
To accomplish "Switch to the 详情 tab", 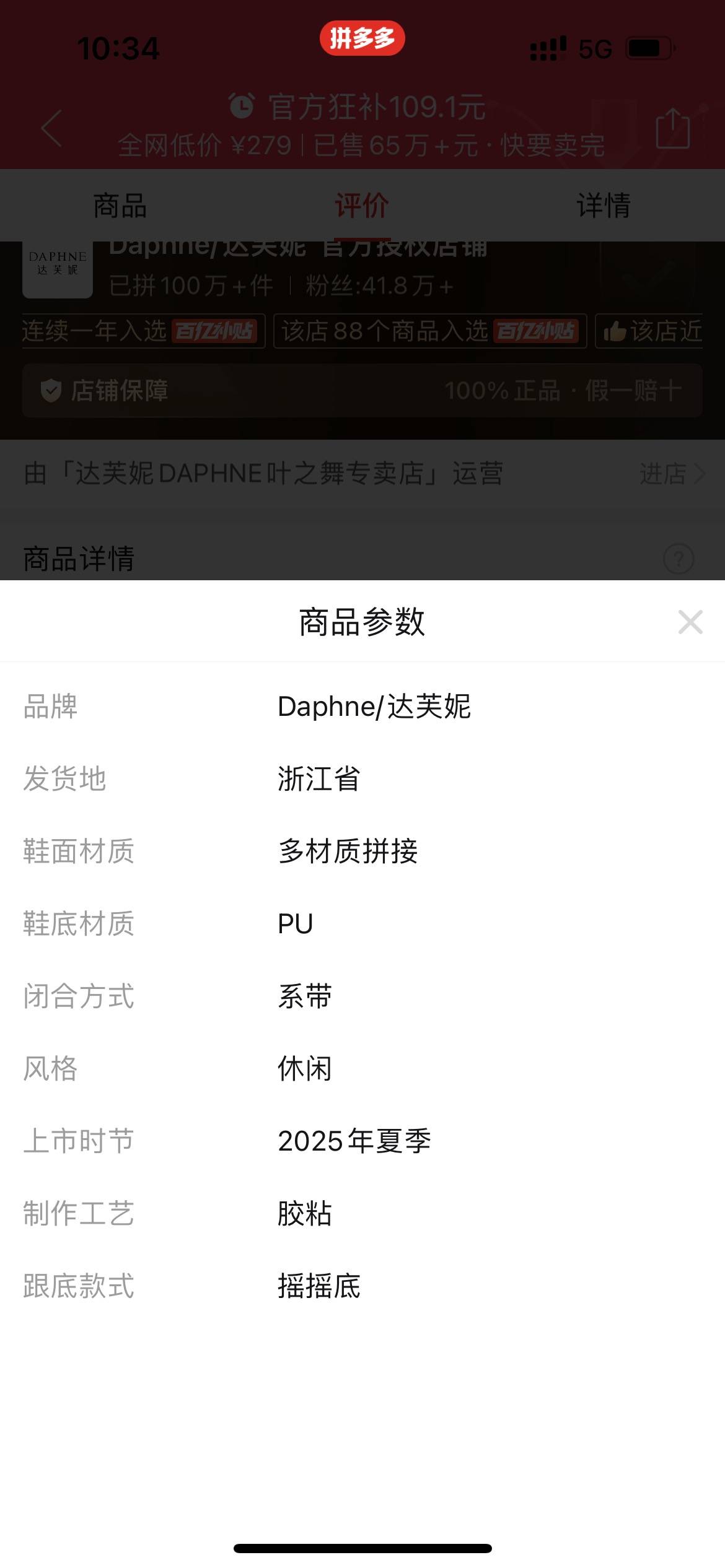I will [604, 206].
